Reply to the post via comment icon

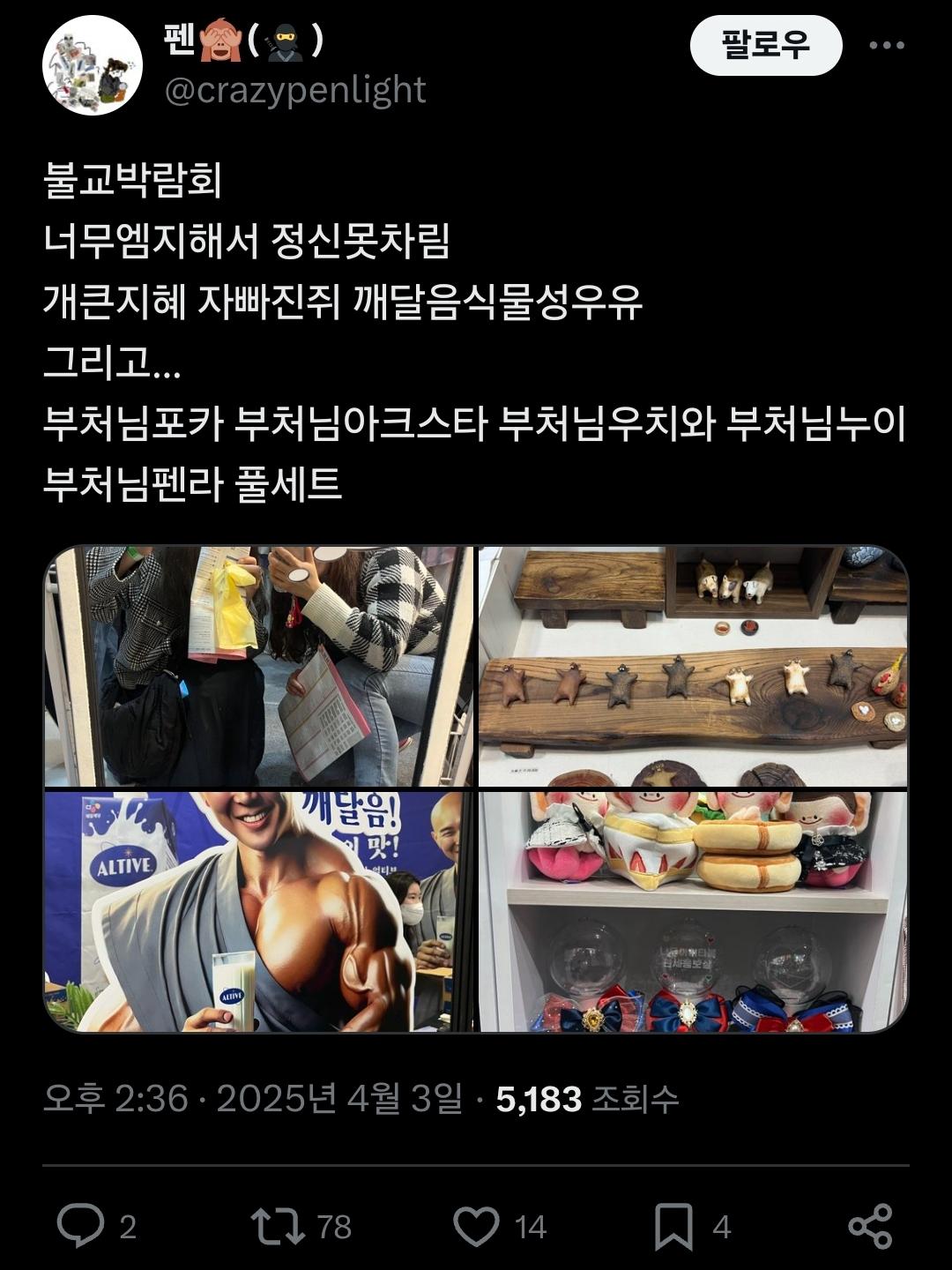[81, 1226]
